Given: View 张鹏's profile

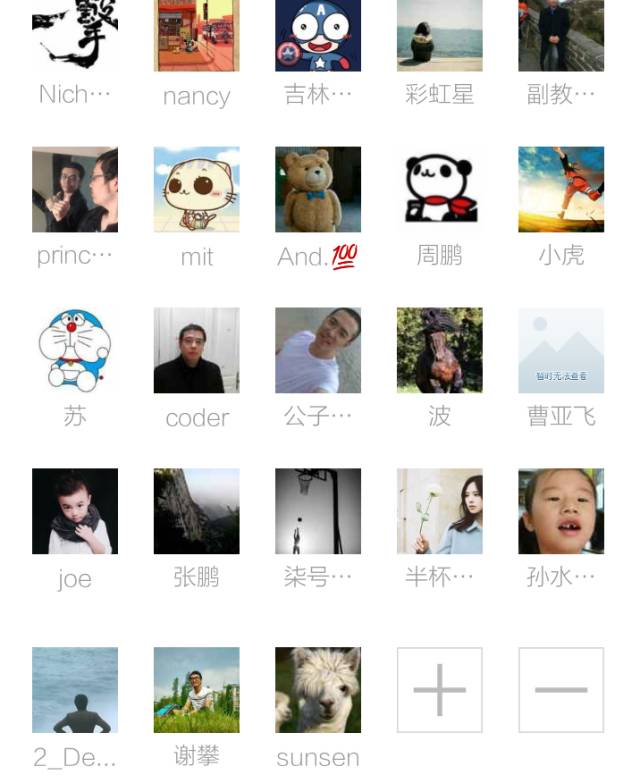Looking at the screenshot, I should tap(196, 511).
